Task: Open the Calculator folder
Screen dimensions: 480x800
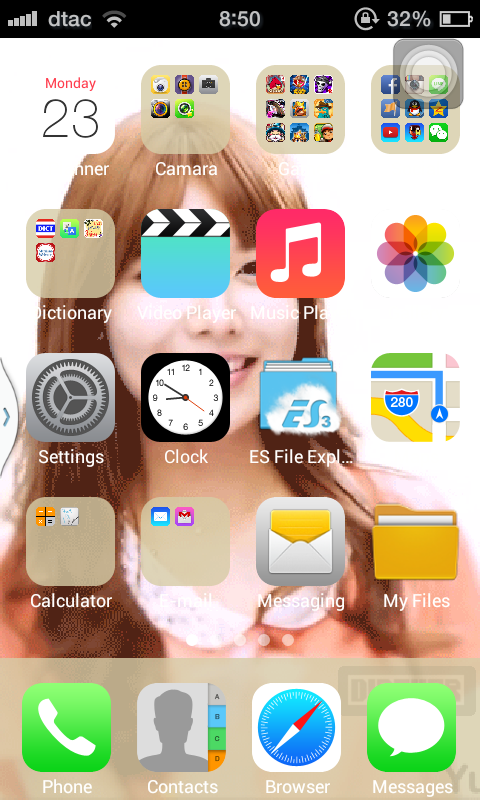Action: pos(70,541)
